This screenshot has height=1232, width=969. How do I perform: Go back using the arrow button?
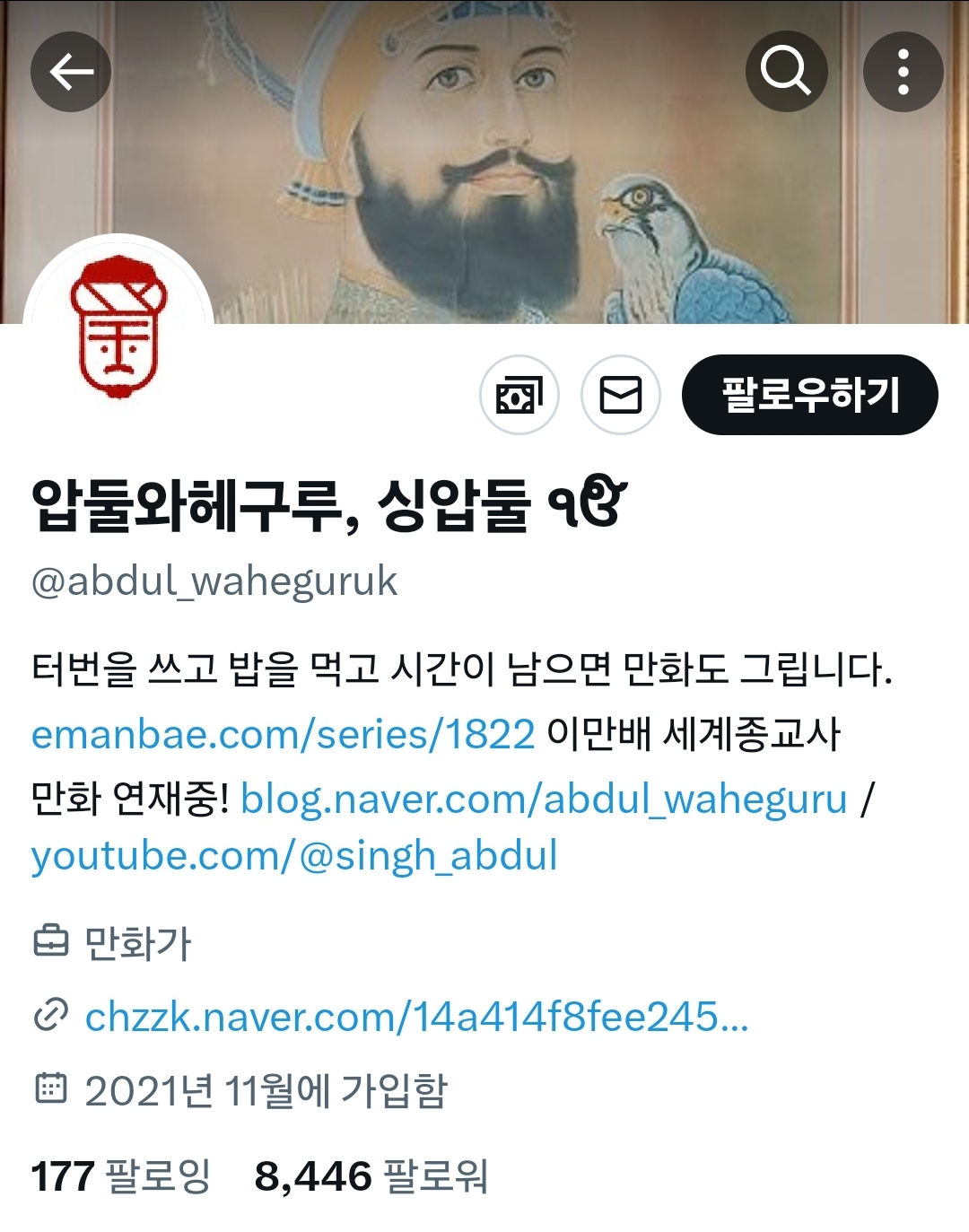(x=71, y=72)
